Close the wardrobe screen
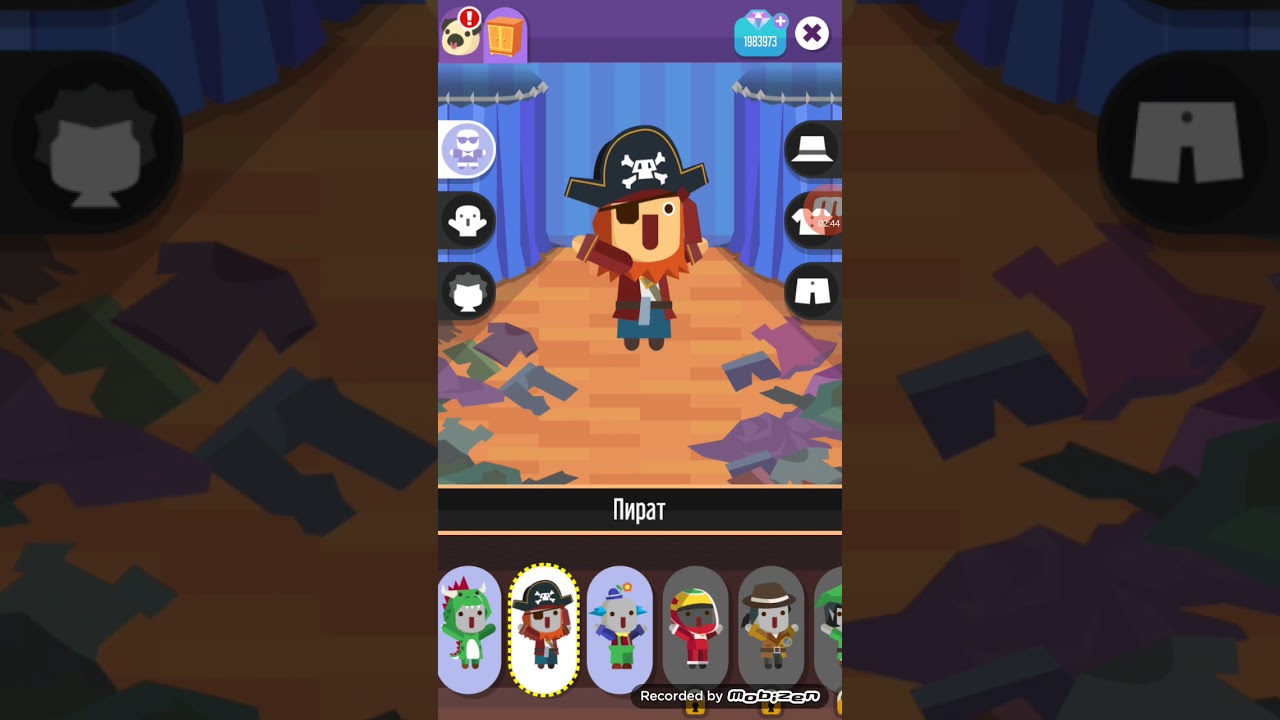This screenshot has height=720, width=1280. pos(812,34)
